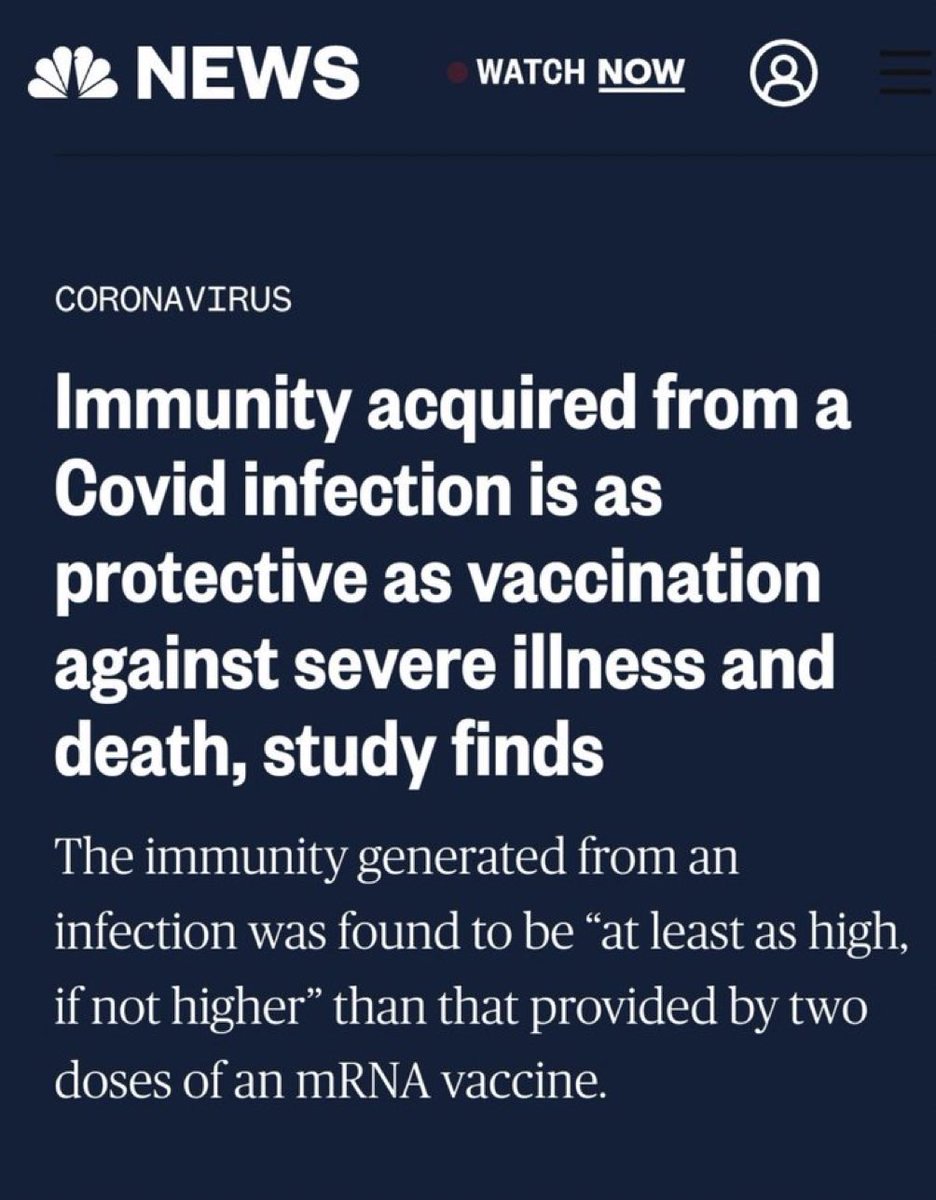The image size is (936, 1200).
Task: Open the hamburger menu
Action: (907, 72)
